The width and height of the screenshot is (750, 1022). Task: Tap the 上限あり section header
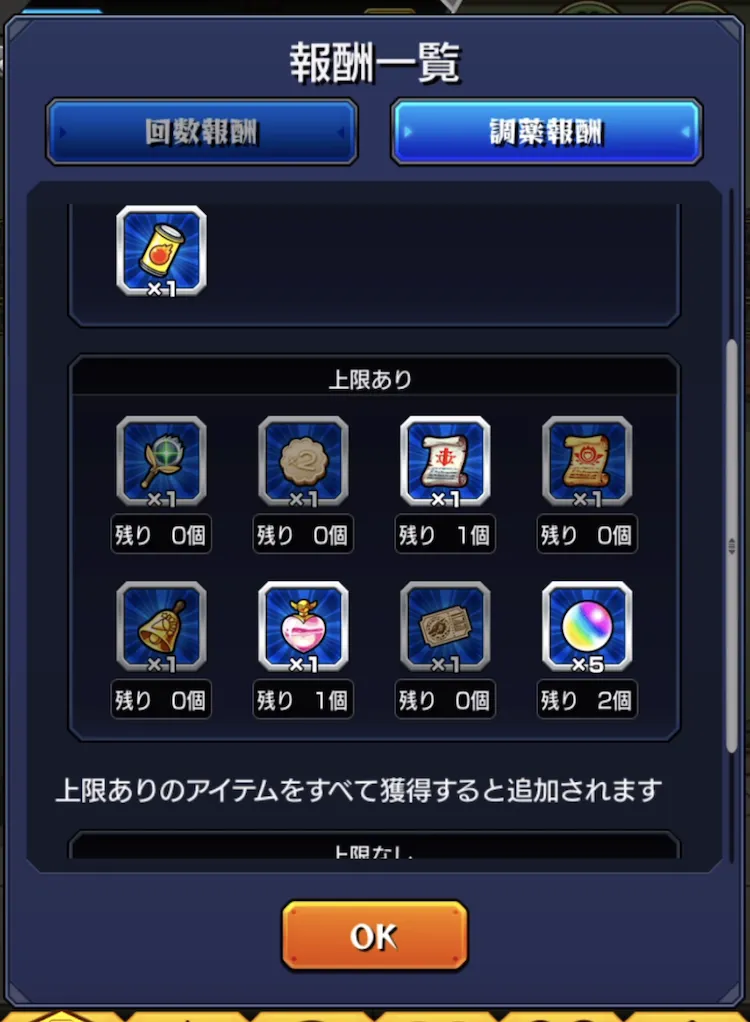[x=374, y=377]
